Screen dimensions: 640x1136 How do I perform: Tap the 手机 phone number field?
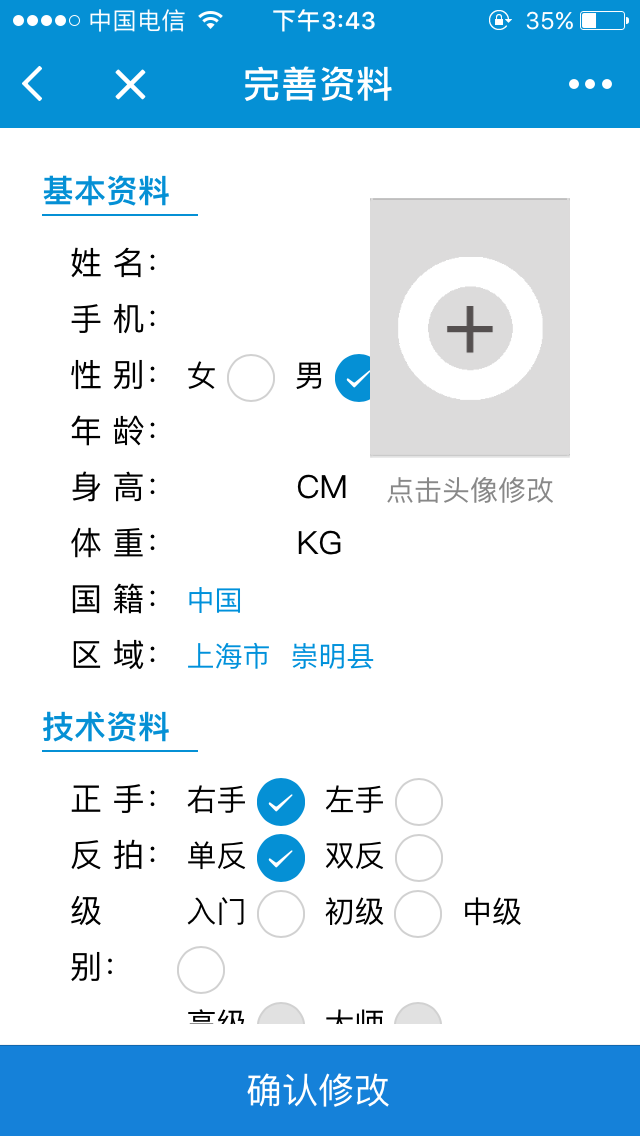261,320
